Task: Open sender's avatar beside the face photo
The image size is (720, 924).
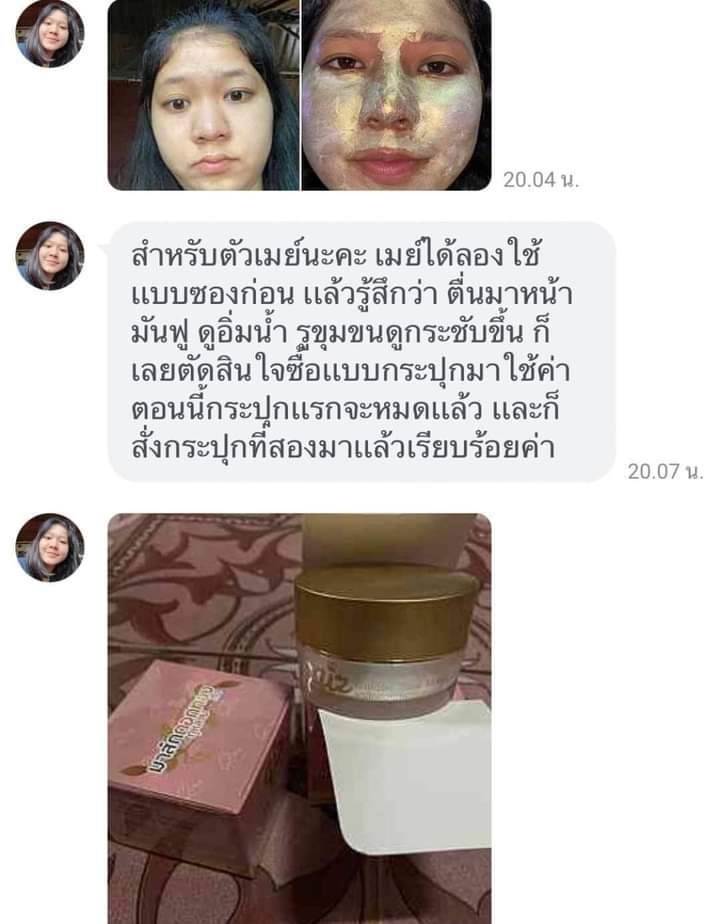Action: 50,33
